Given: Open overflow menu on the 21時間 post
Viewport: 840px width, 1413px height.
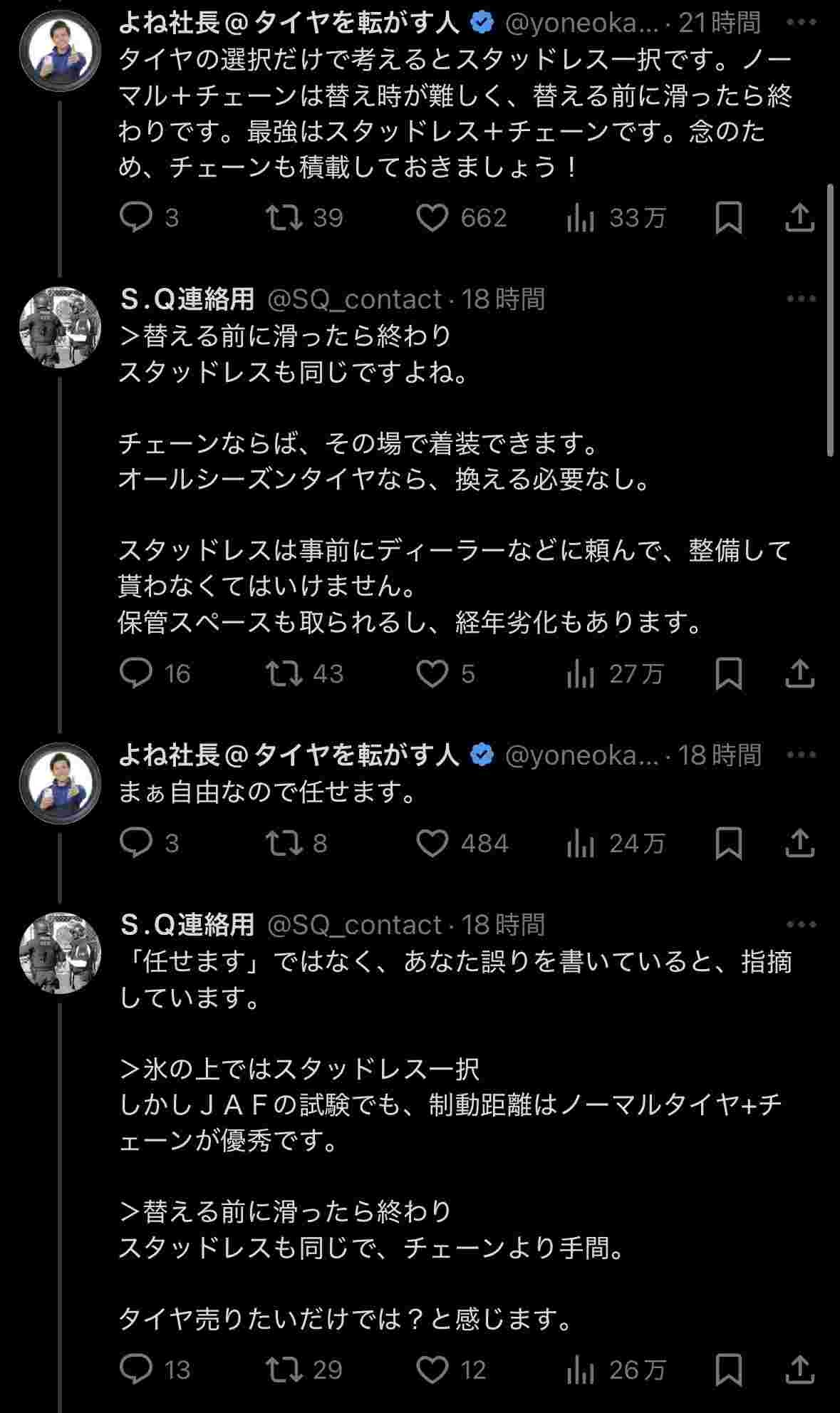Looking at the screenshot, I should (x=801, y=23).
